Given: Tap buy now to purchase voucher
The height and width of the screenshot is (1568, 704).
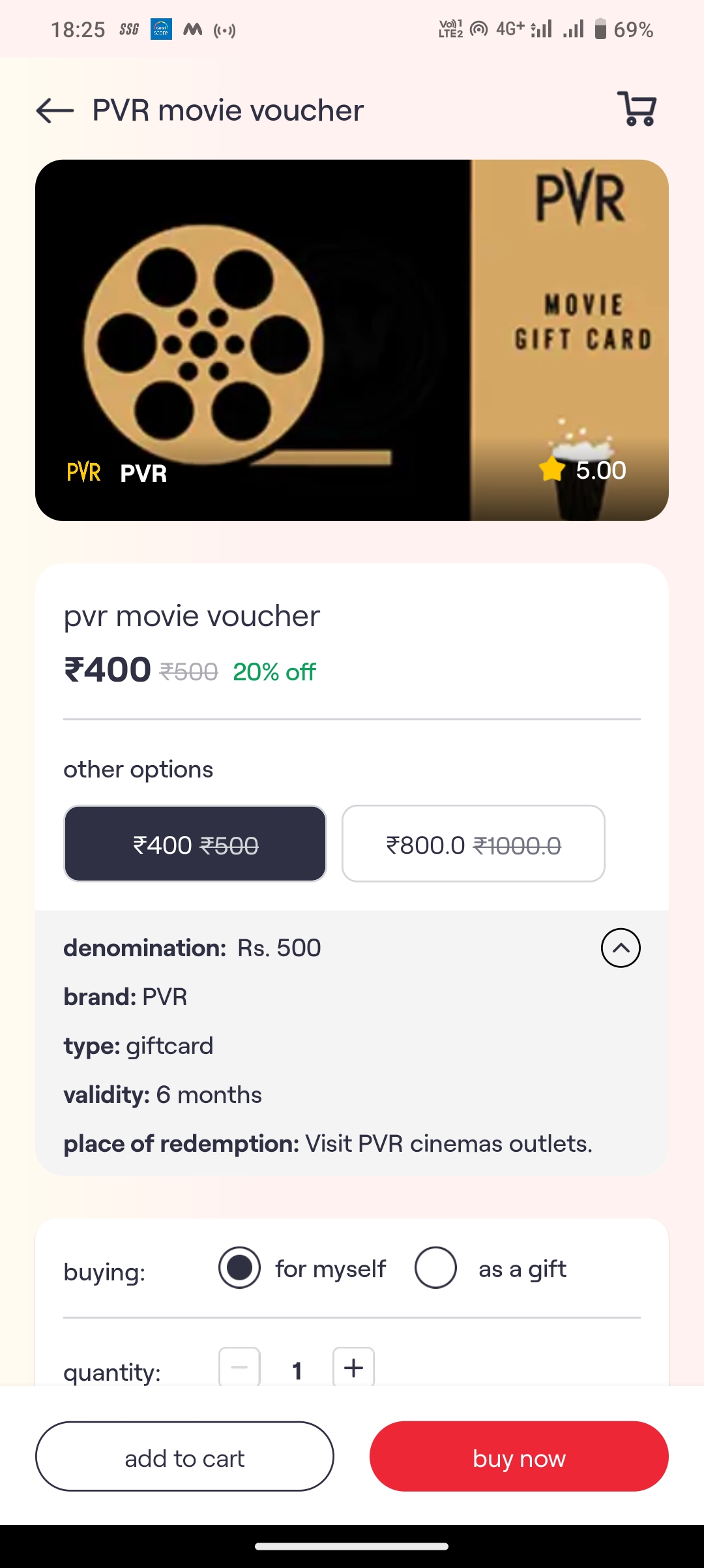Looking at the screenshot, I should pos(519,1456).
